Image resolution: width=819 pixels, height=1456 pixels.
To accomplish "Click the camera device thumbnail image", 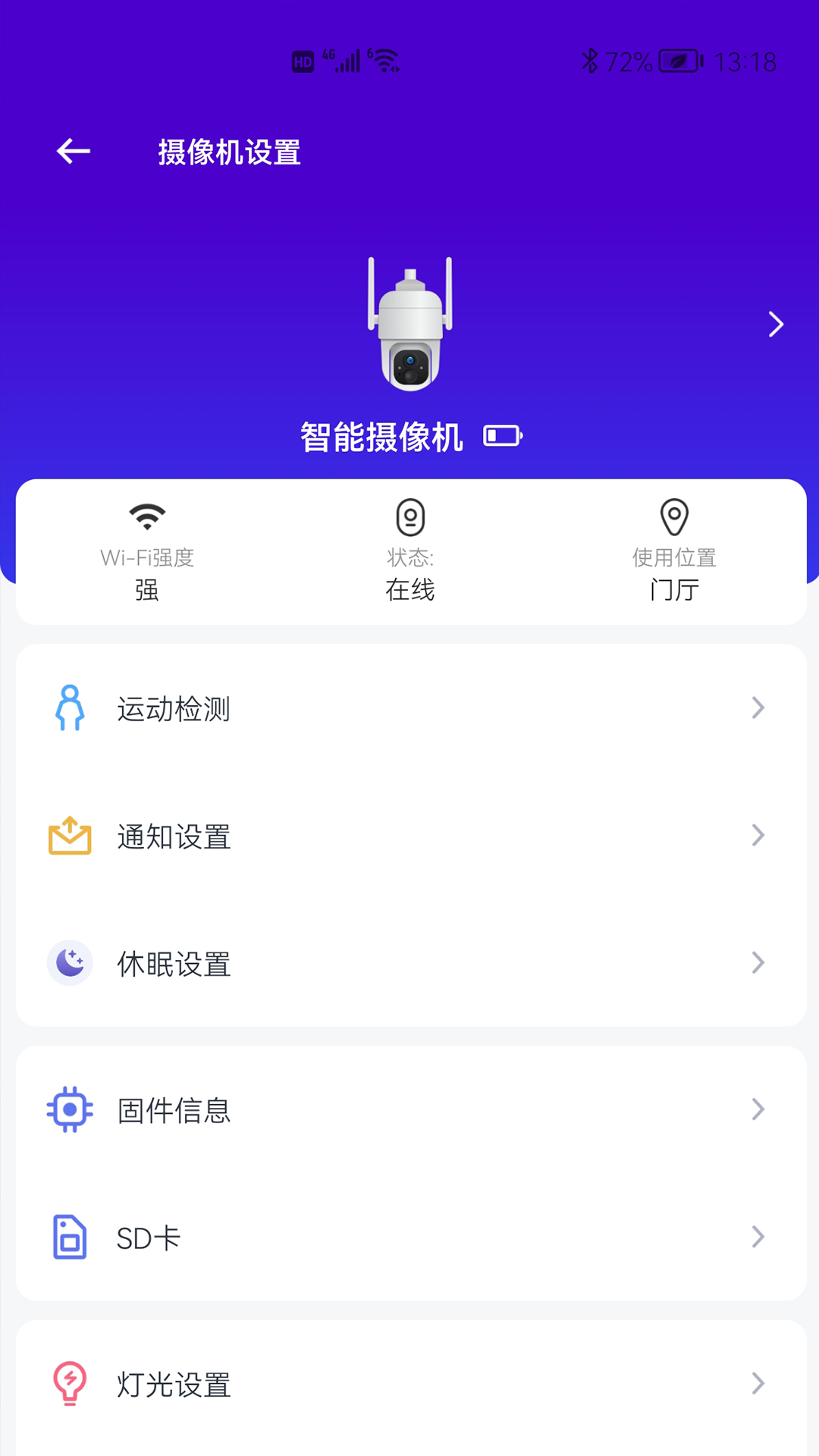I will point(409,326).
